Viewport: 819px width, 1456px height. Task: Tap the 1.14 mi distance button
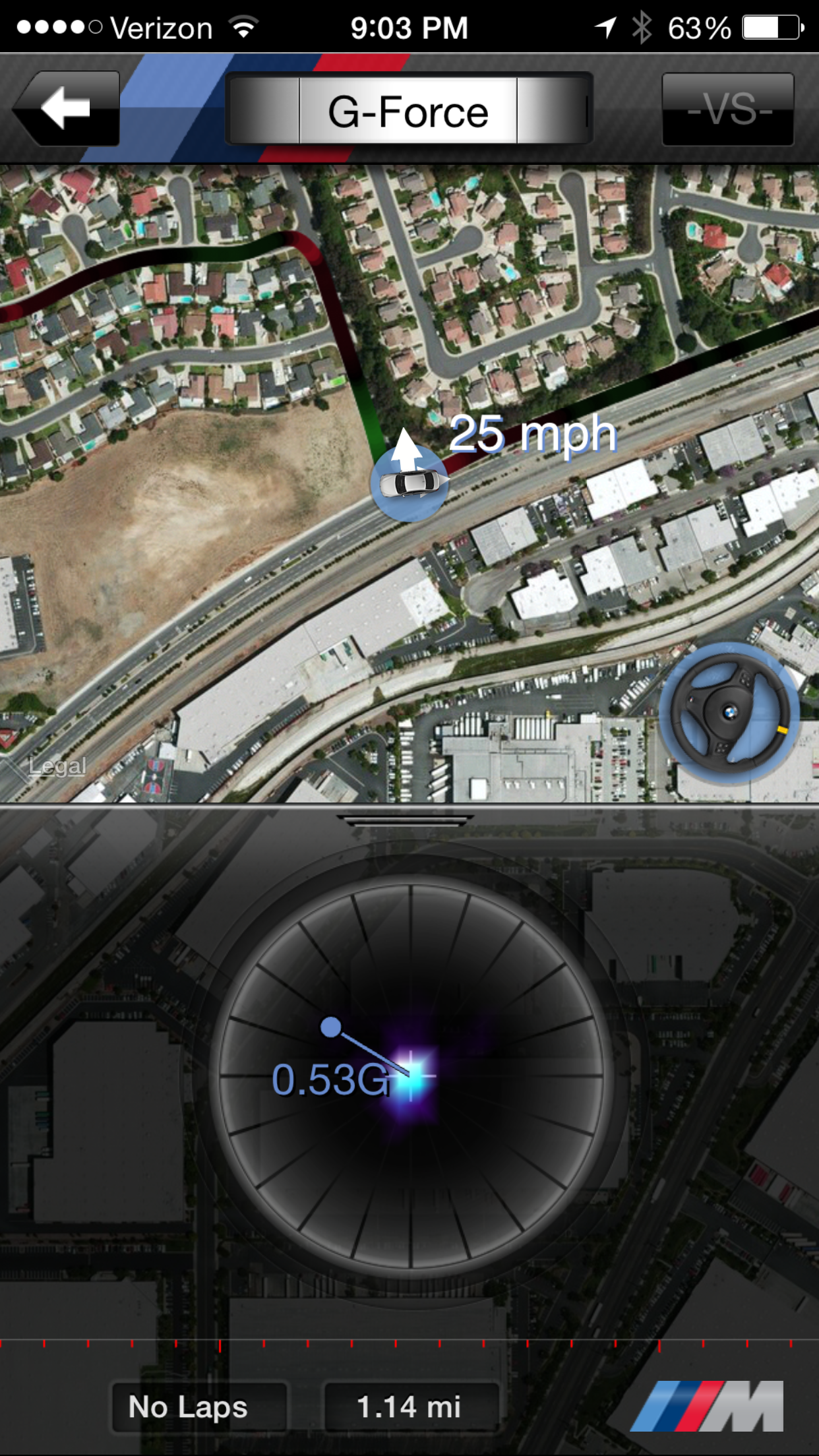[409, 1407]
